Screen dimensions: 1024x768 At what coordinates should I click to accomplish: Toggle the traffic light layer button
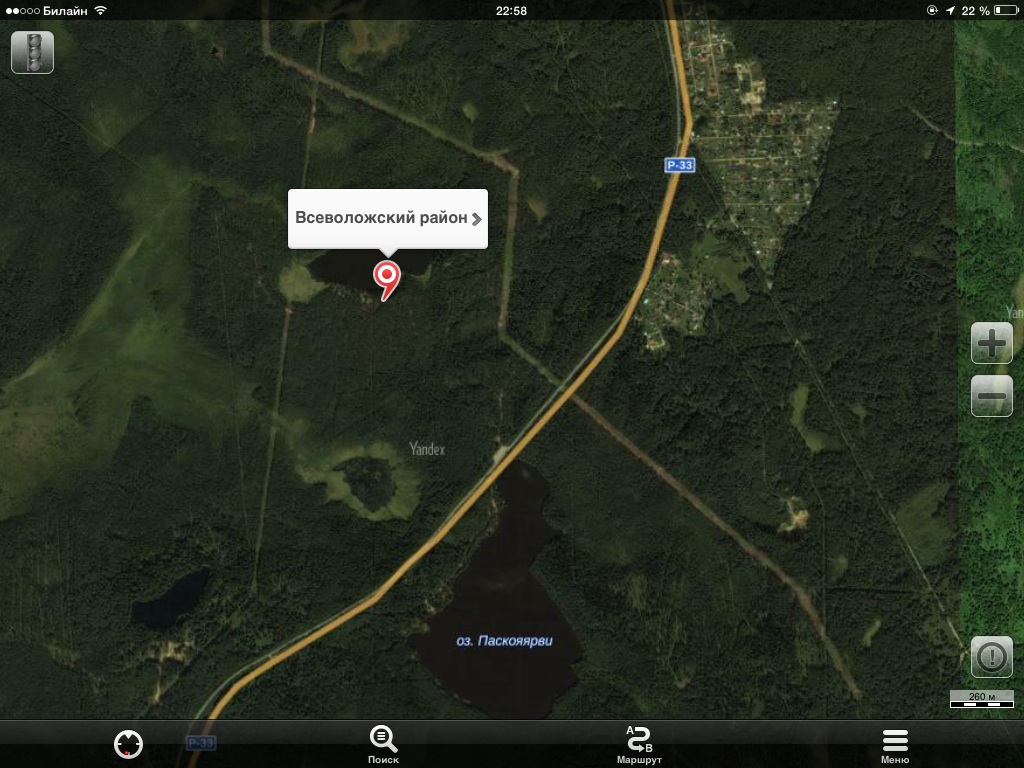[x=32, y=52]
